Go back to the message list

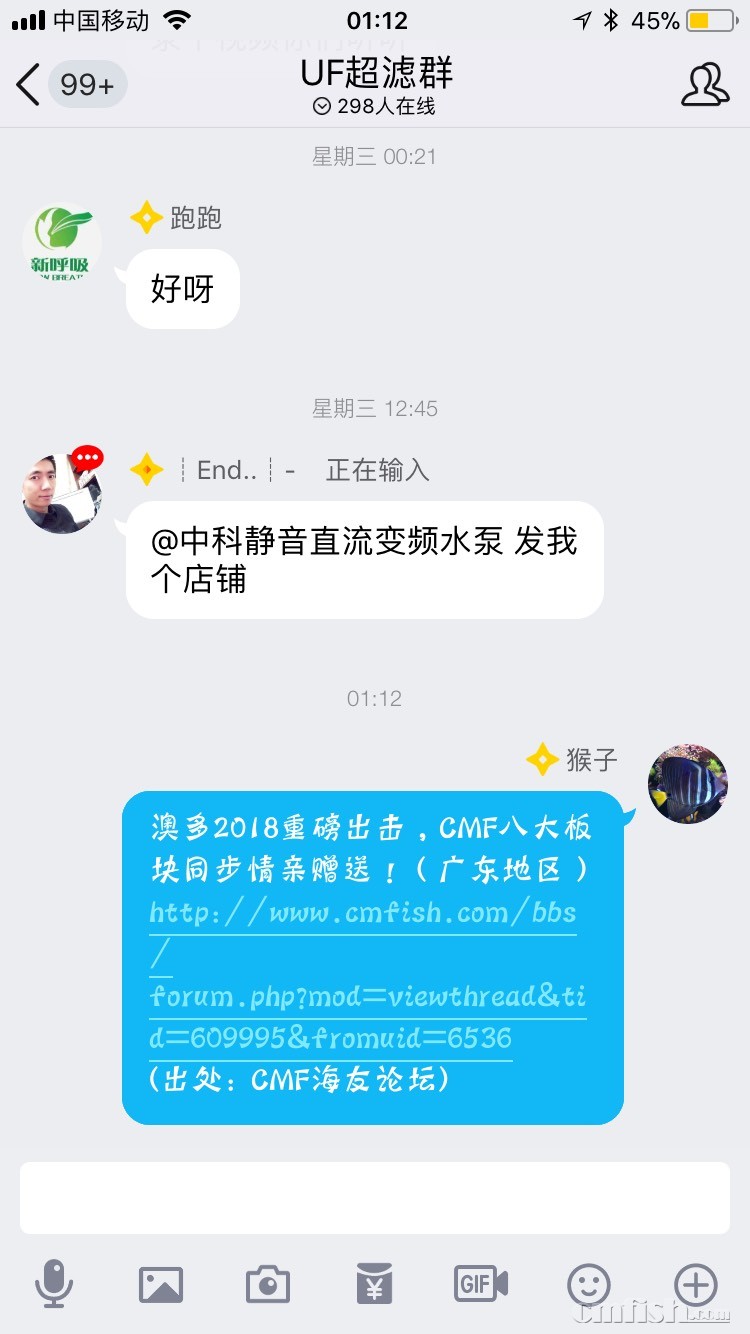tap(30, 85)
